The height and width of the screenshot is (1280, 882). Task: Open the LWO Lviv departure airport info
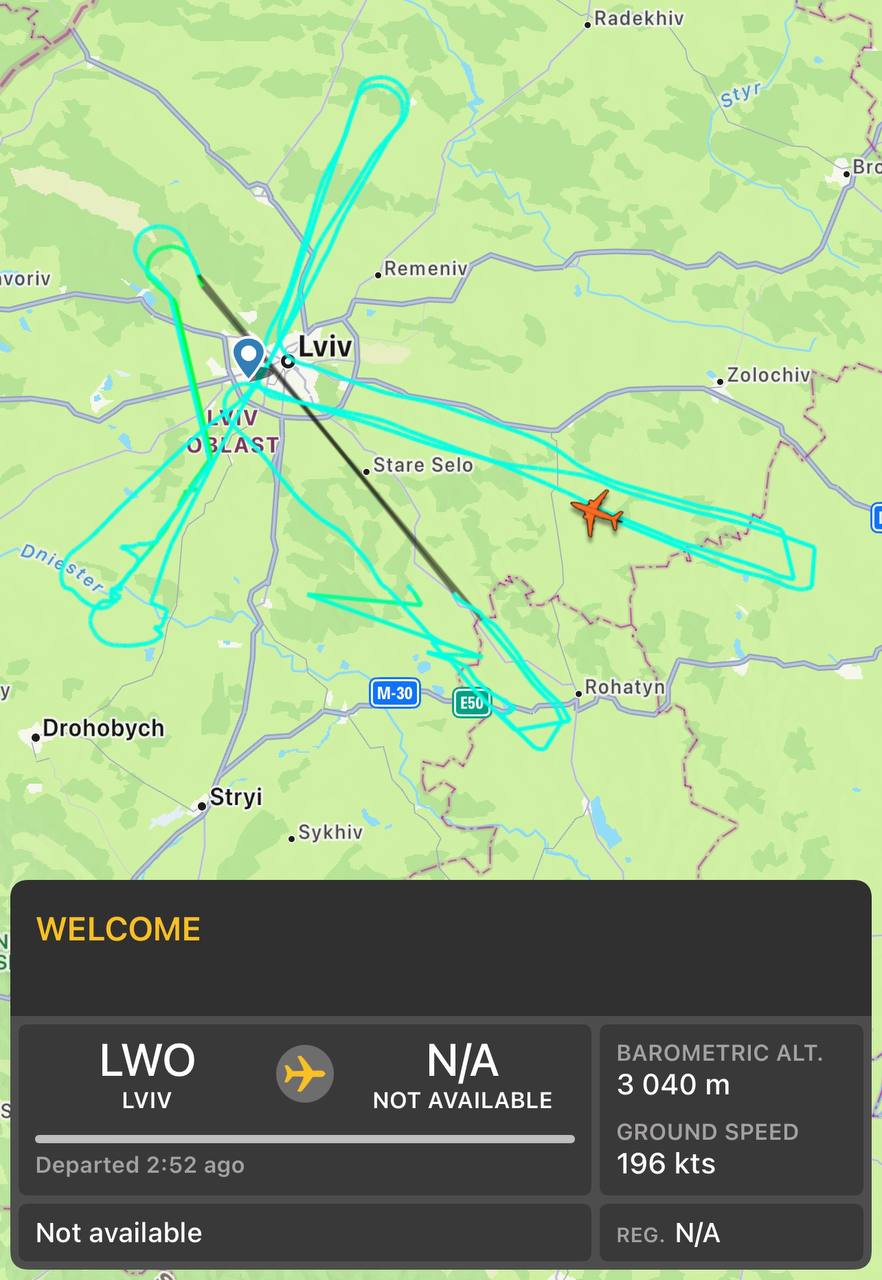pos(147,1075)
